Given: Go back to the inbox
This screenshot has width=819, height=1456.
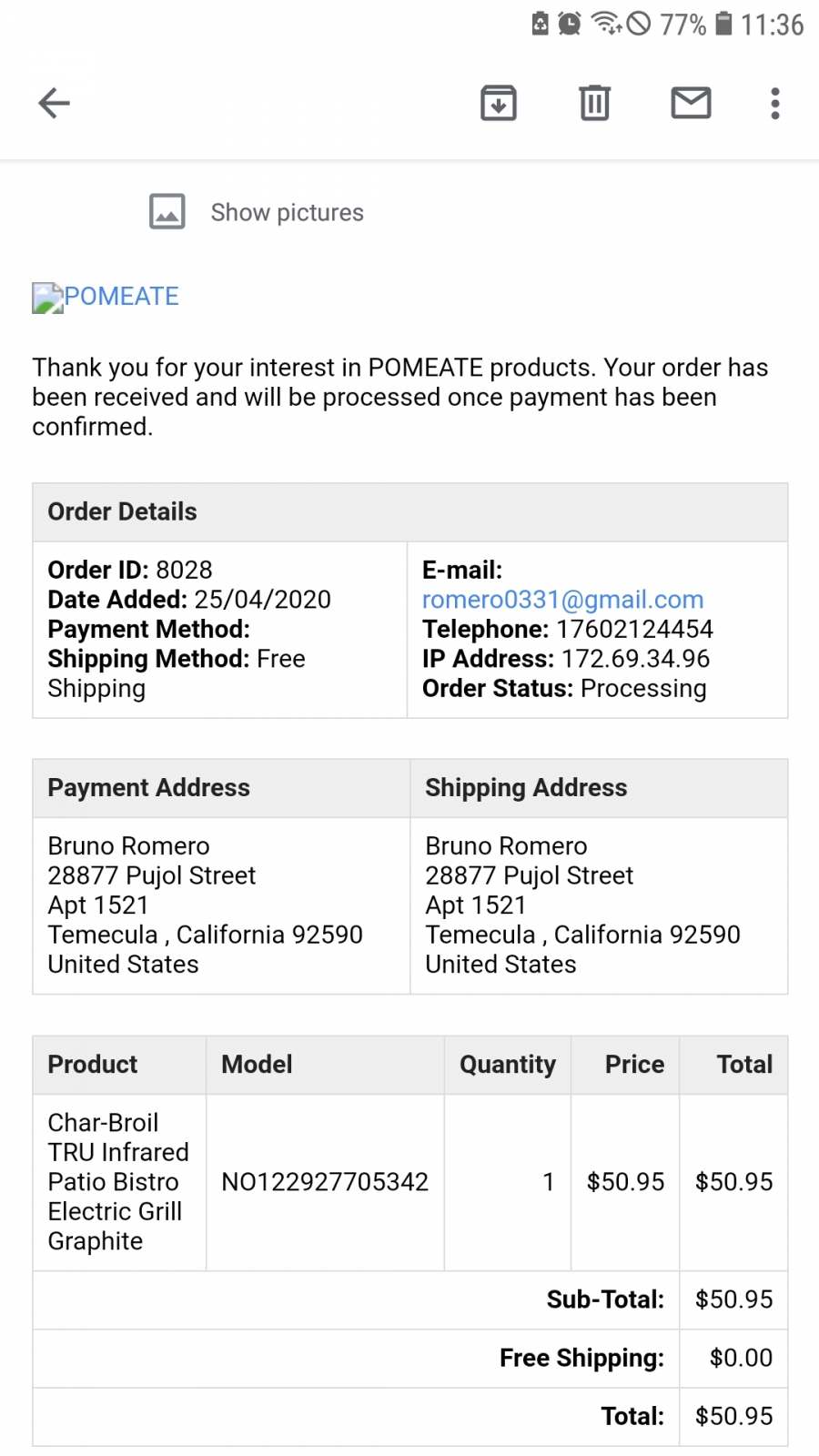Looking at the screenshot, I should pyautogui.click(x=54, y=103).
